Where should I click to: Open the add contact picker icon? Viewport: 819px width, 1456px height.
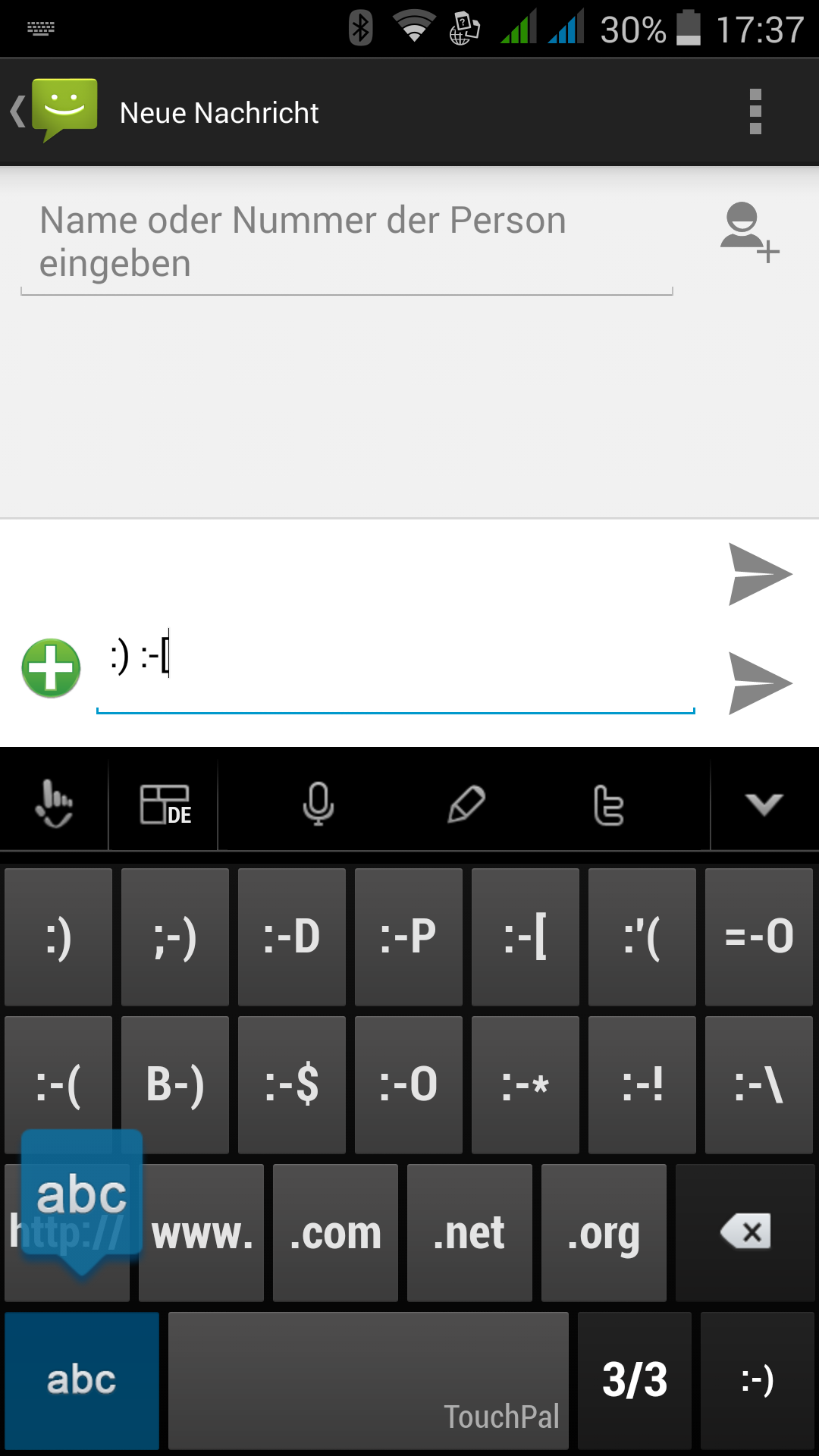pyautogui.click(x=749, y=233)
